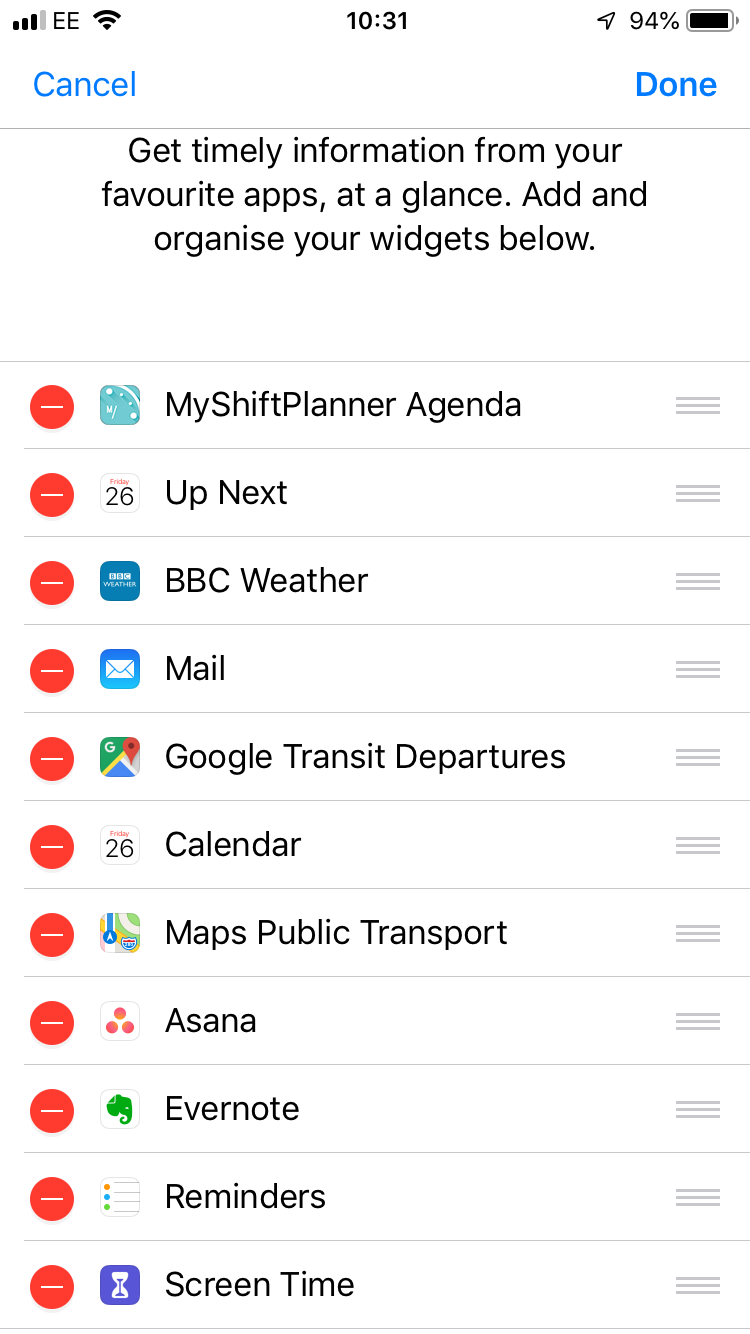The image size is (750, 1334).
Task: Tap Cancel to discard widget changes
Action: (84, 84)
